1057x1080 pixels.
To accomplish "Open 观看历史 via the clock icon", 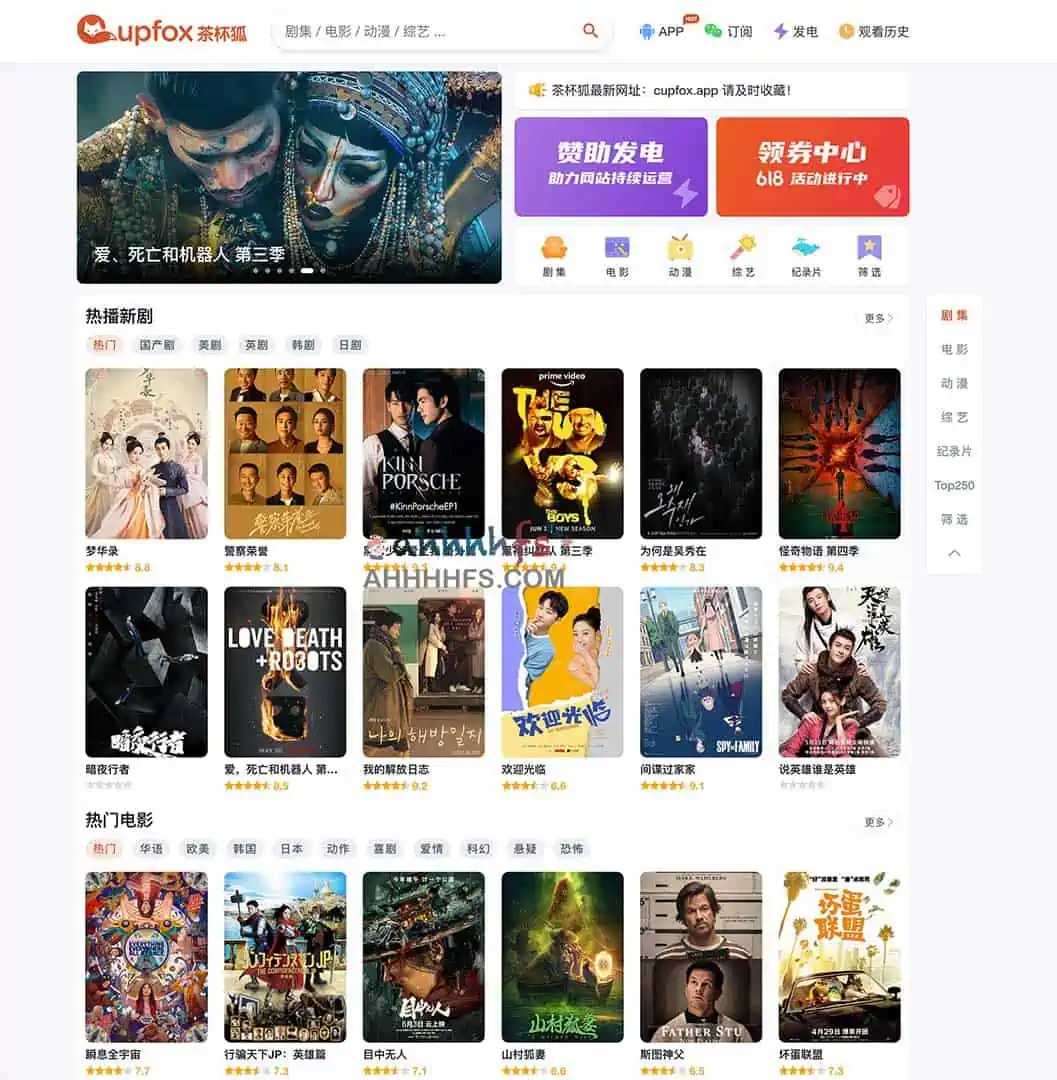I will (x=846, y=31).
